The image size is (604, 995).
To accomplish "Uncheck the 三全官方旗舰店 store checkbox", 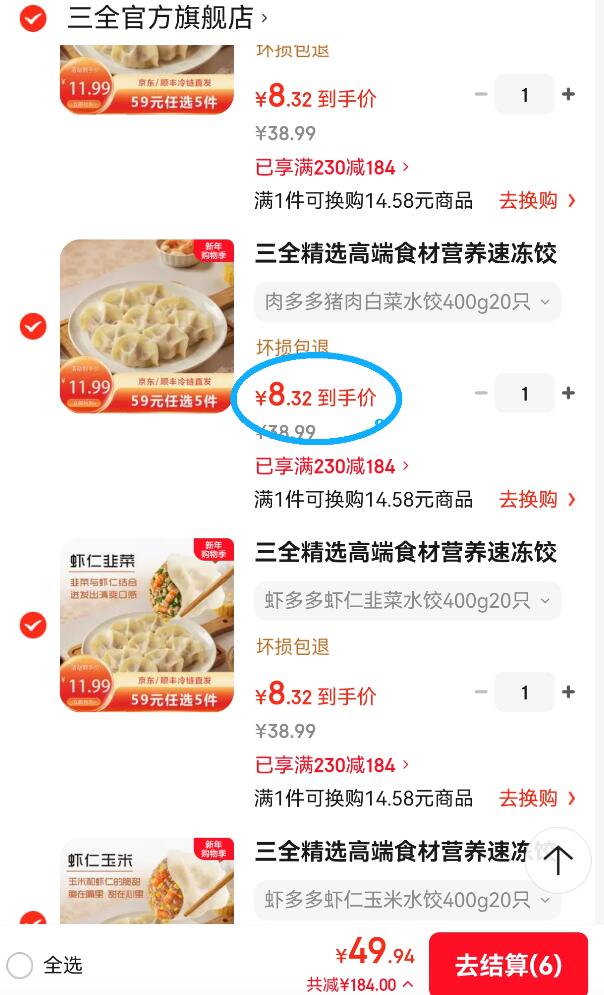I will pos(33,17).
